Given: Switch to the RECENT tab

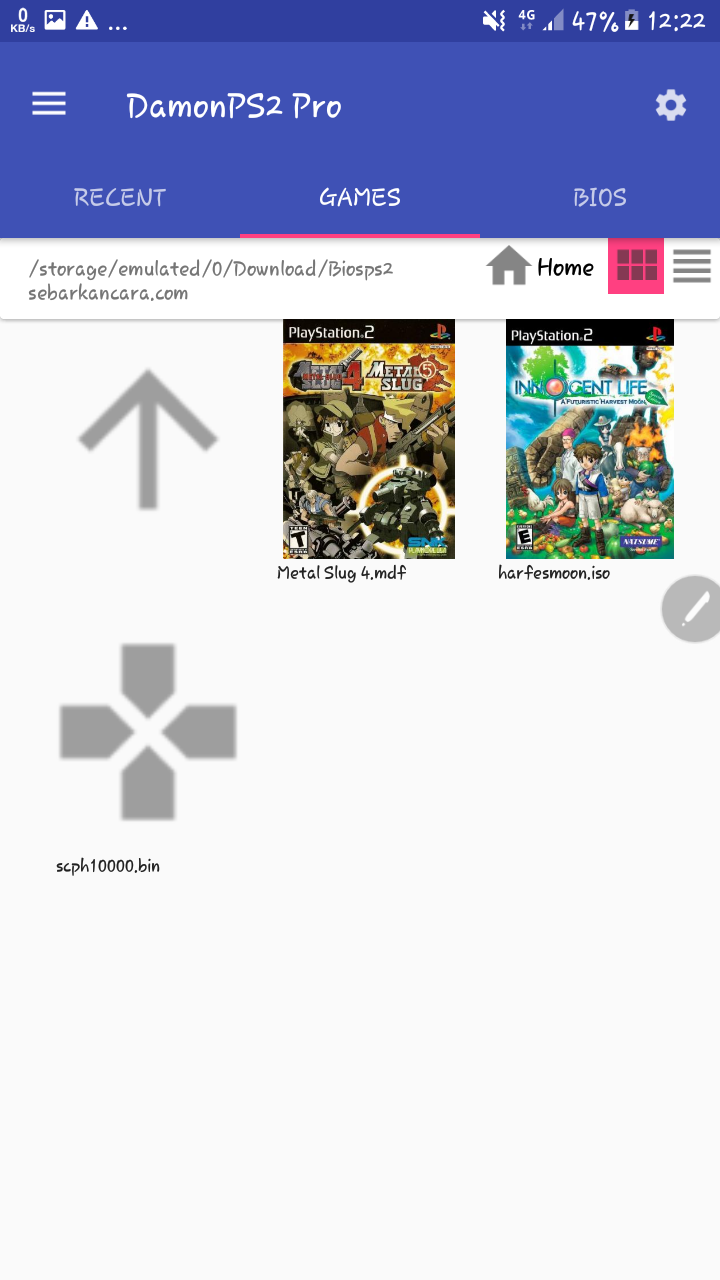Looking at the screenshot, I should [120, 197].
